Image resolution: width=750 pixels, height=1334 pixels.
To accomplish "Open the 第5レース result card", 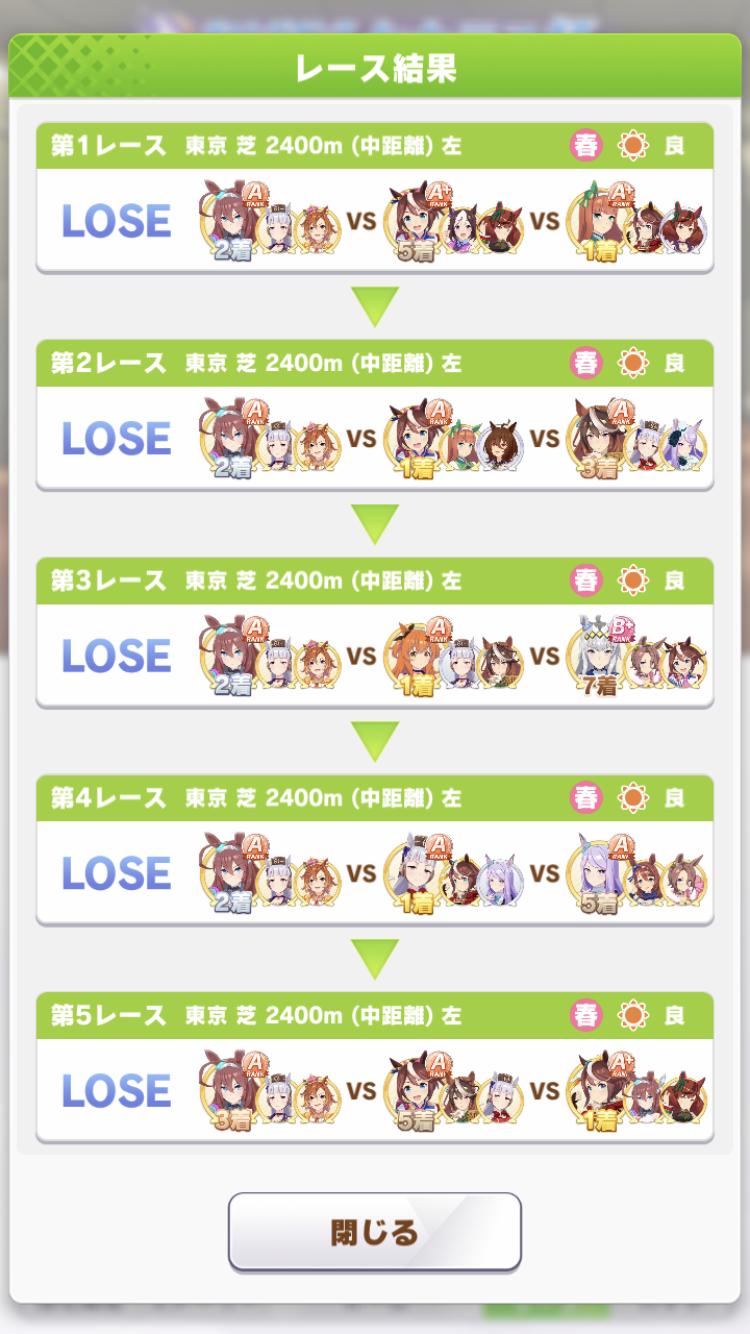I will [x=375, y=1067].
